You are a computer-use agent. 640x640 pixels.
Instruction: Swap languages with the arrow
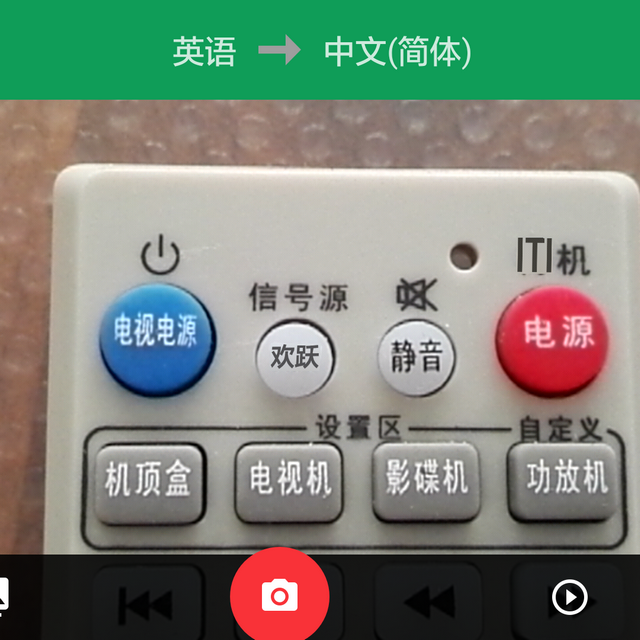click(280, 51)
